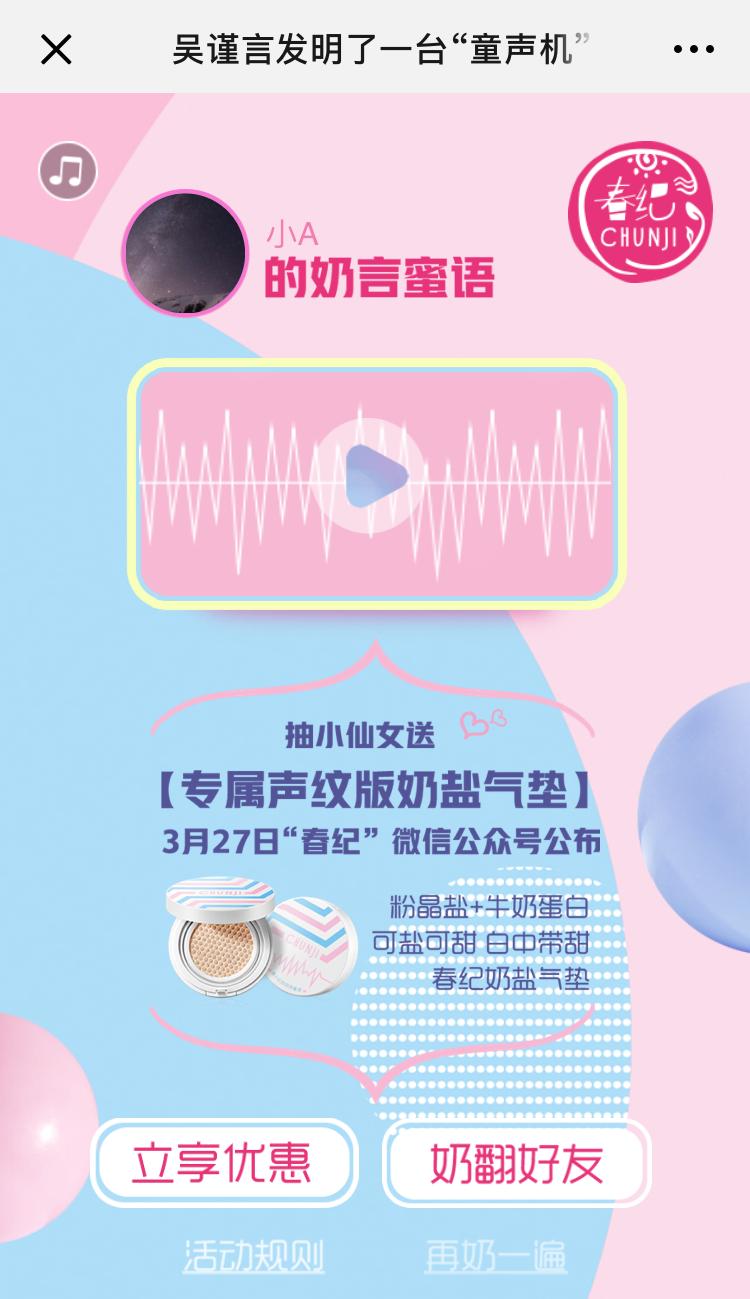Open the 活动规则 link
Viewport: 750px width, 1299px height.
pyautogui.click(x=254, y=1257)
